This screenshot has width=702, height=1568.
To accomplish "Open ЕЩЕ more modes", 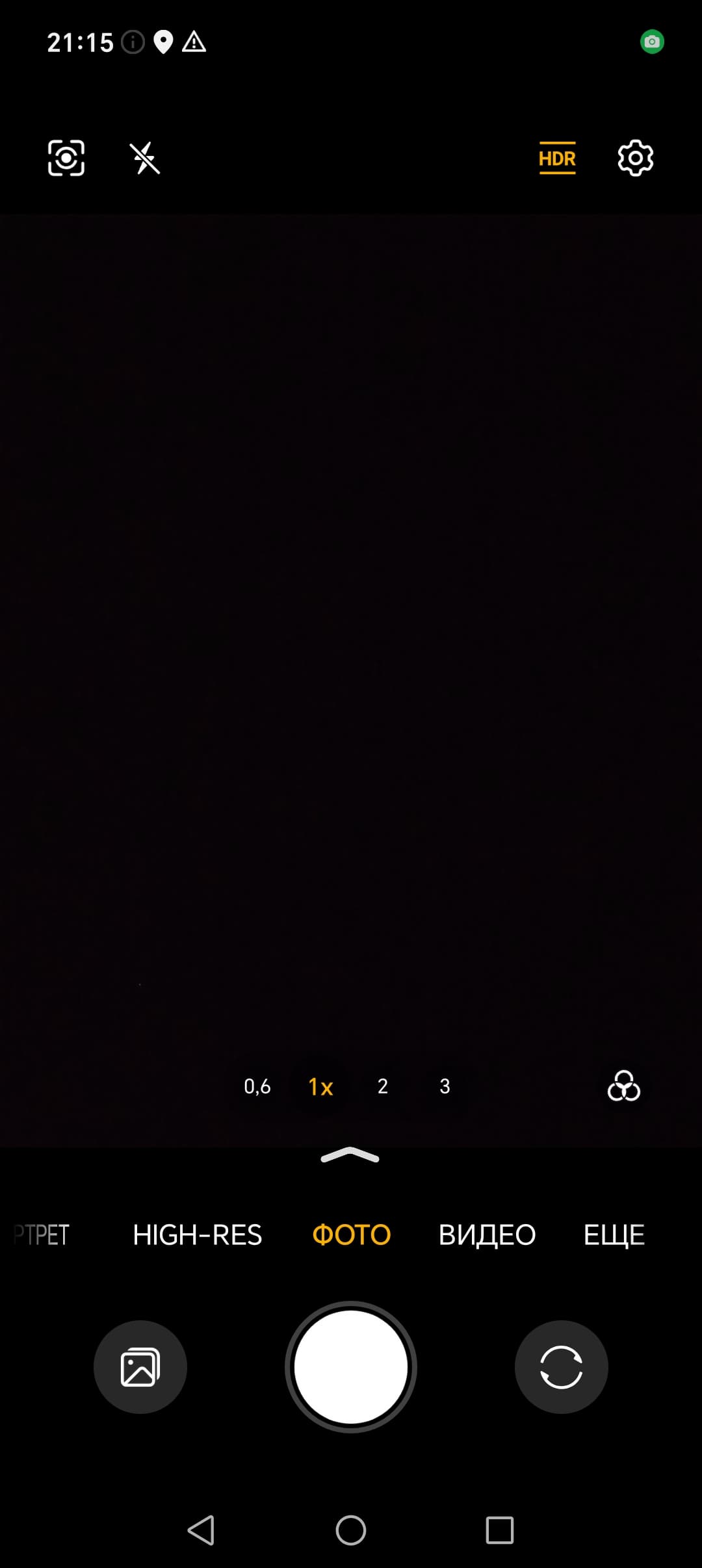I will (614, 1235).
